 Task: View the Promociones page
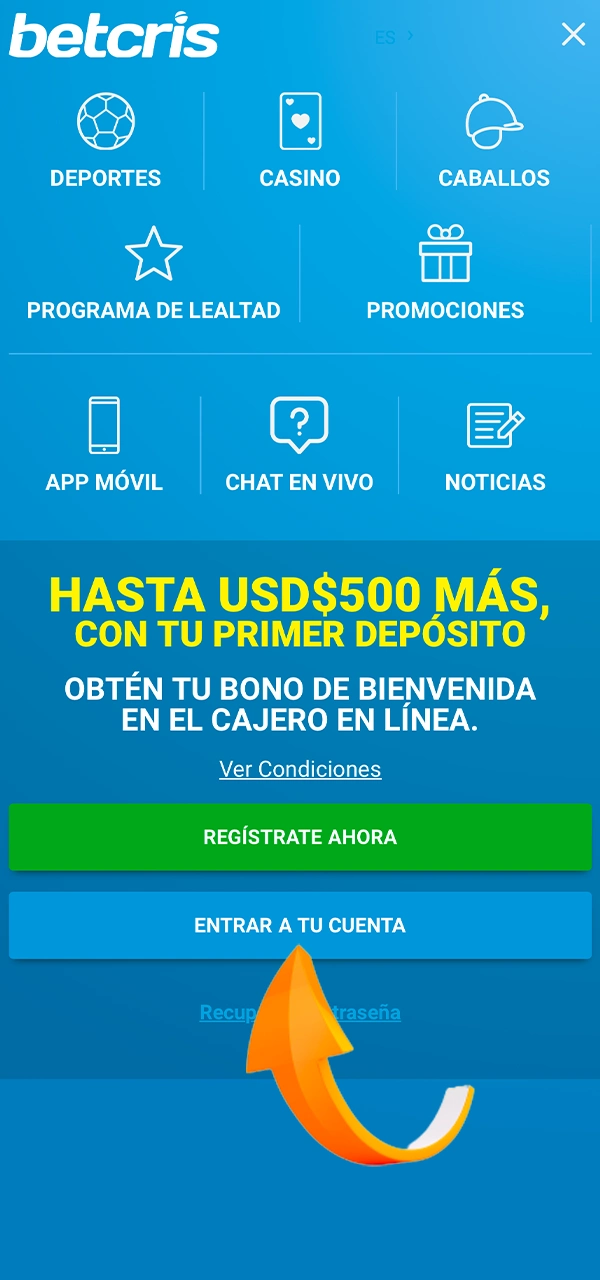[445, 273]
